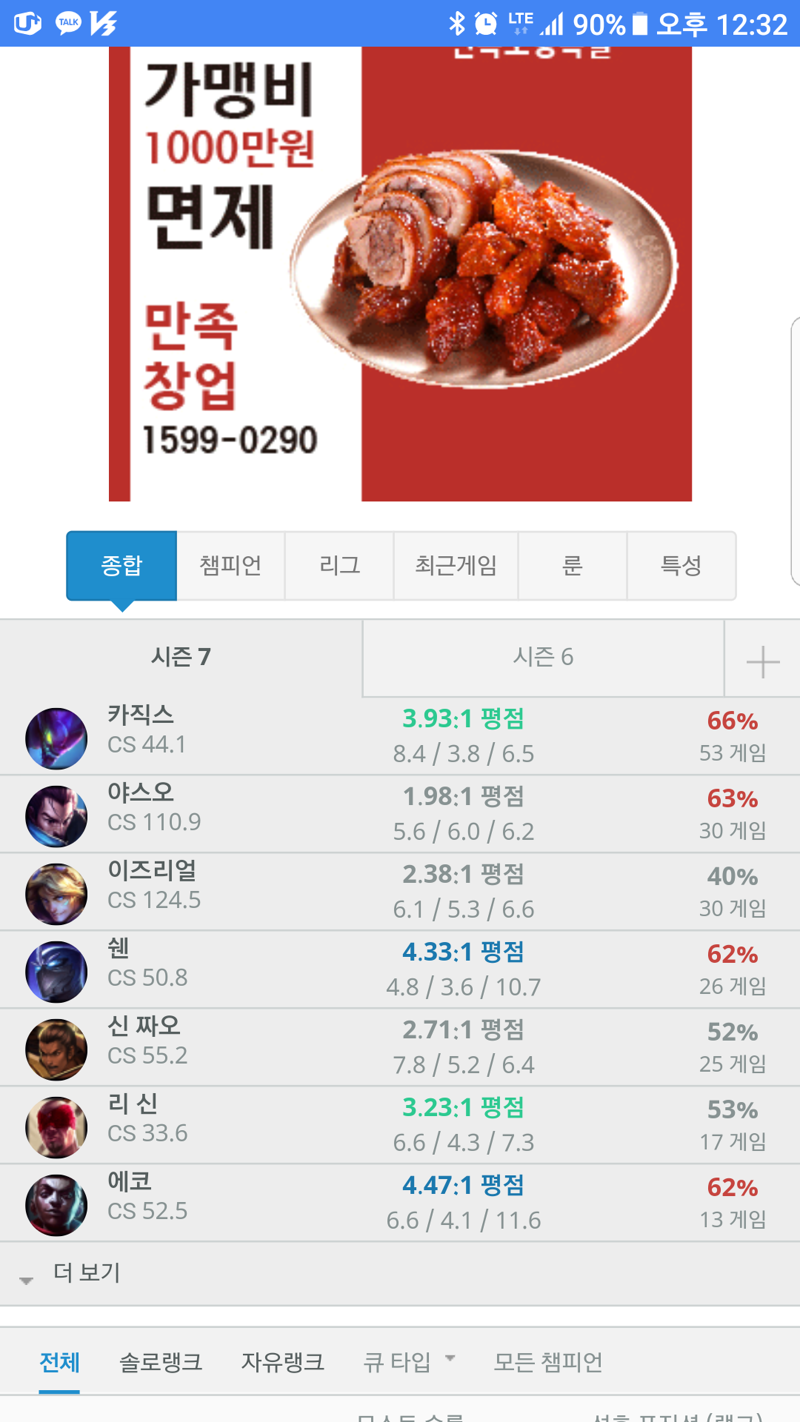800x1422 pixels.
Task: Switch to the 챔피언 tab
Action: 230,566
